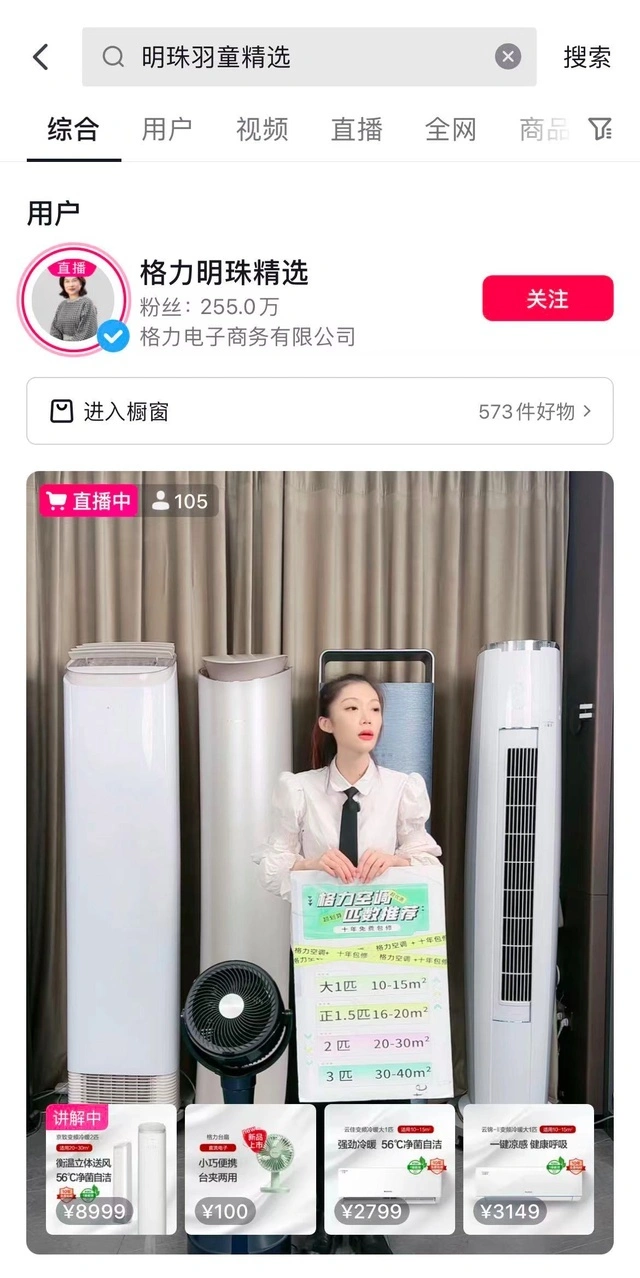Select the 综合 tab
Viewport: 640px width, 1278px height.
click(73, 129)
